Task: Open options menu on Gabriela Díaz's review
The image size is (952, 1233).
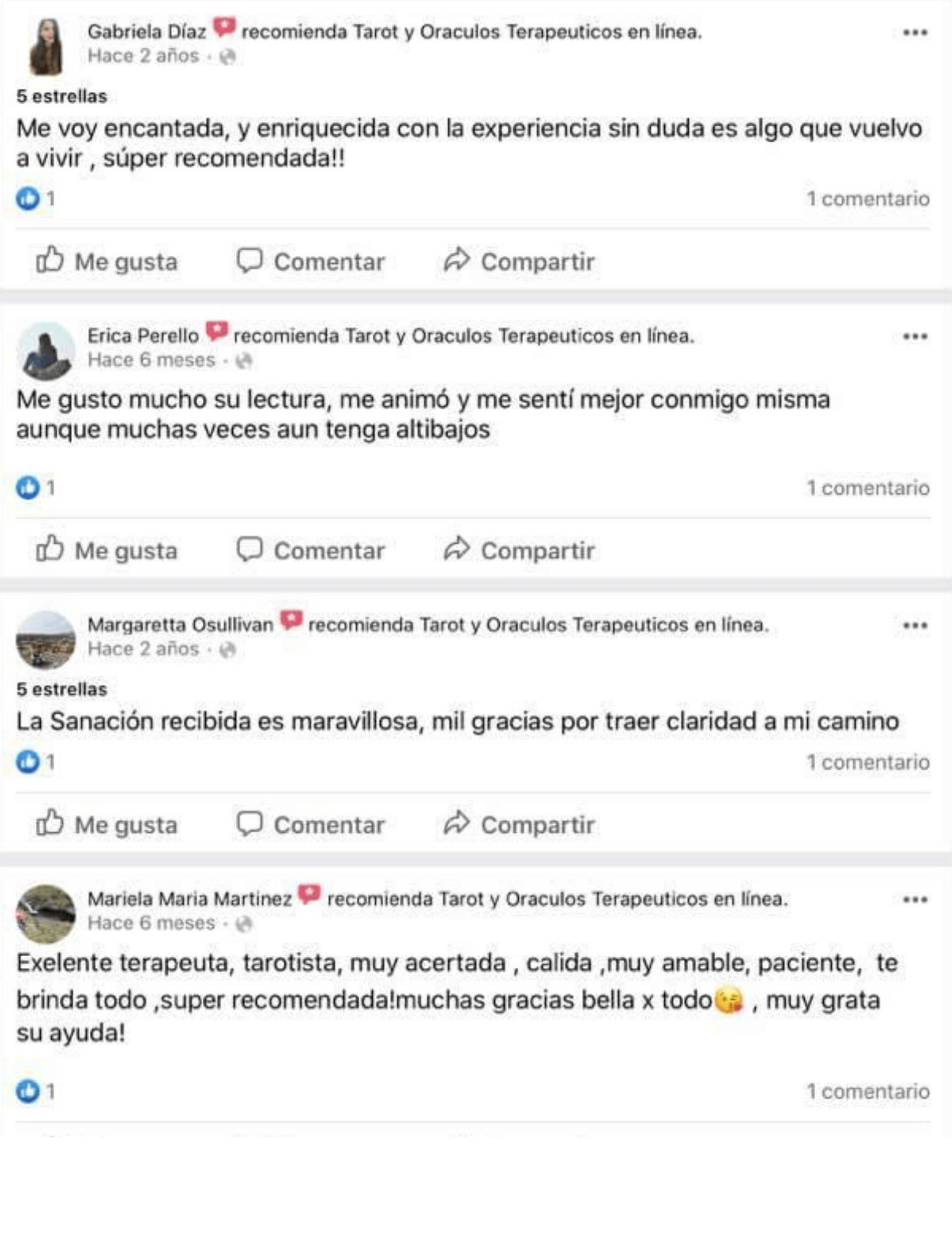Action: click(x=914, y=33)
